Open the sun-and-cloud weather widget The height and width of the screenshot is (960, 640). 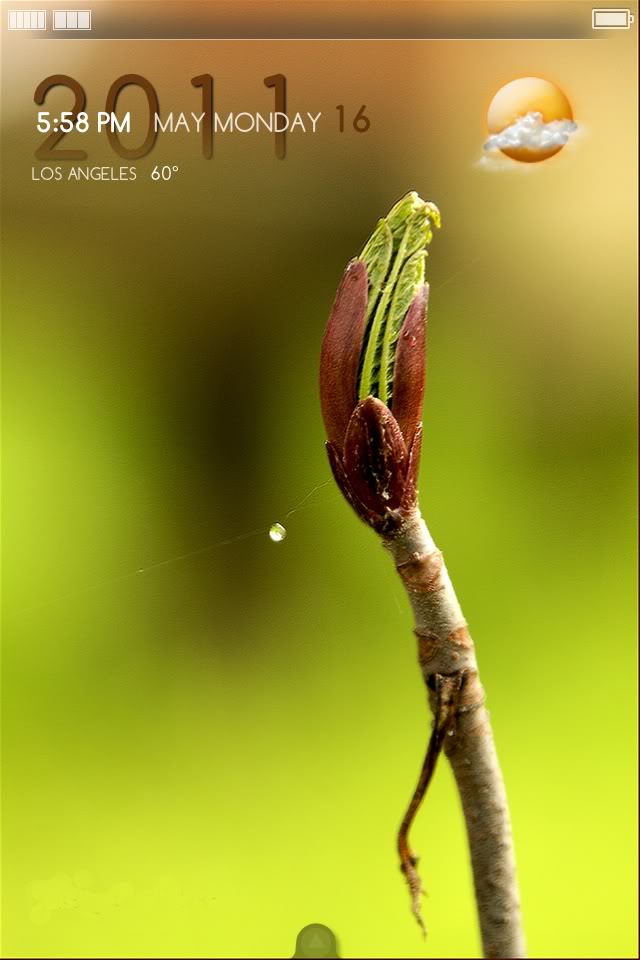(x=529, y=122)
